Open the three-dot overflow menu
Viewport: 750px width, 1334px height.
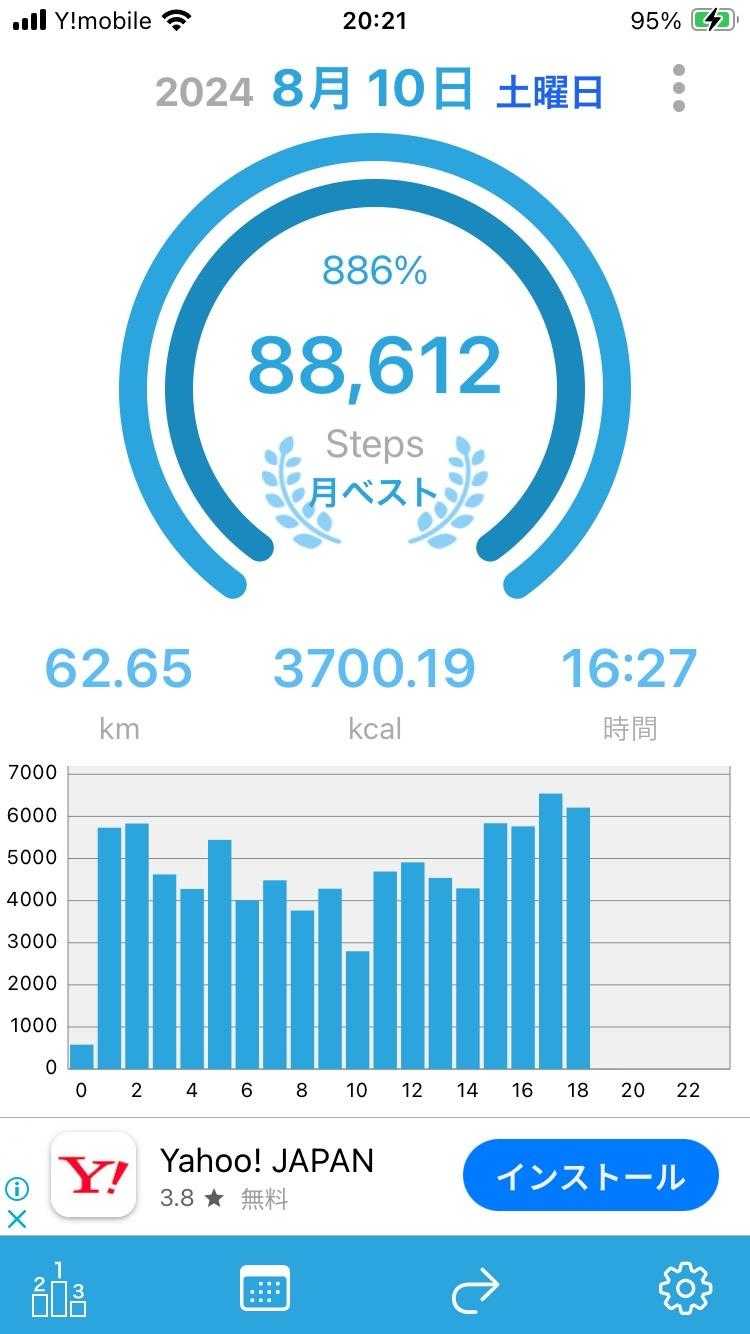tap(679, 89)
